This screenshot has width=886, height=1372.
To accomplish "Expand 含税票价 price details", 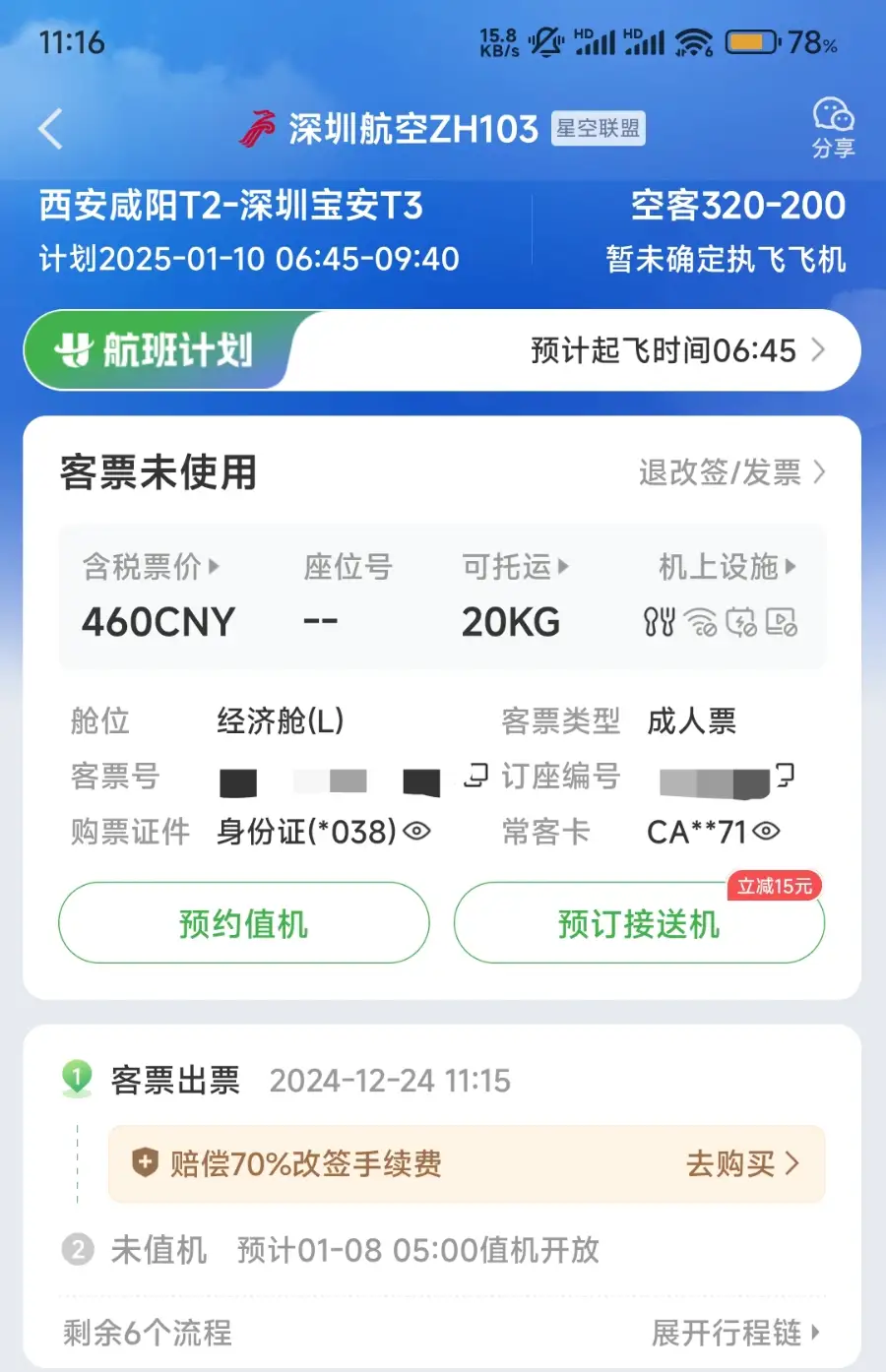I will point(151,567).
